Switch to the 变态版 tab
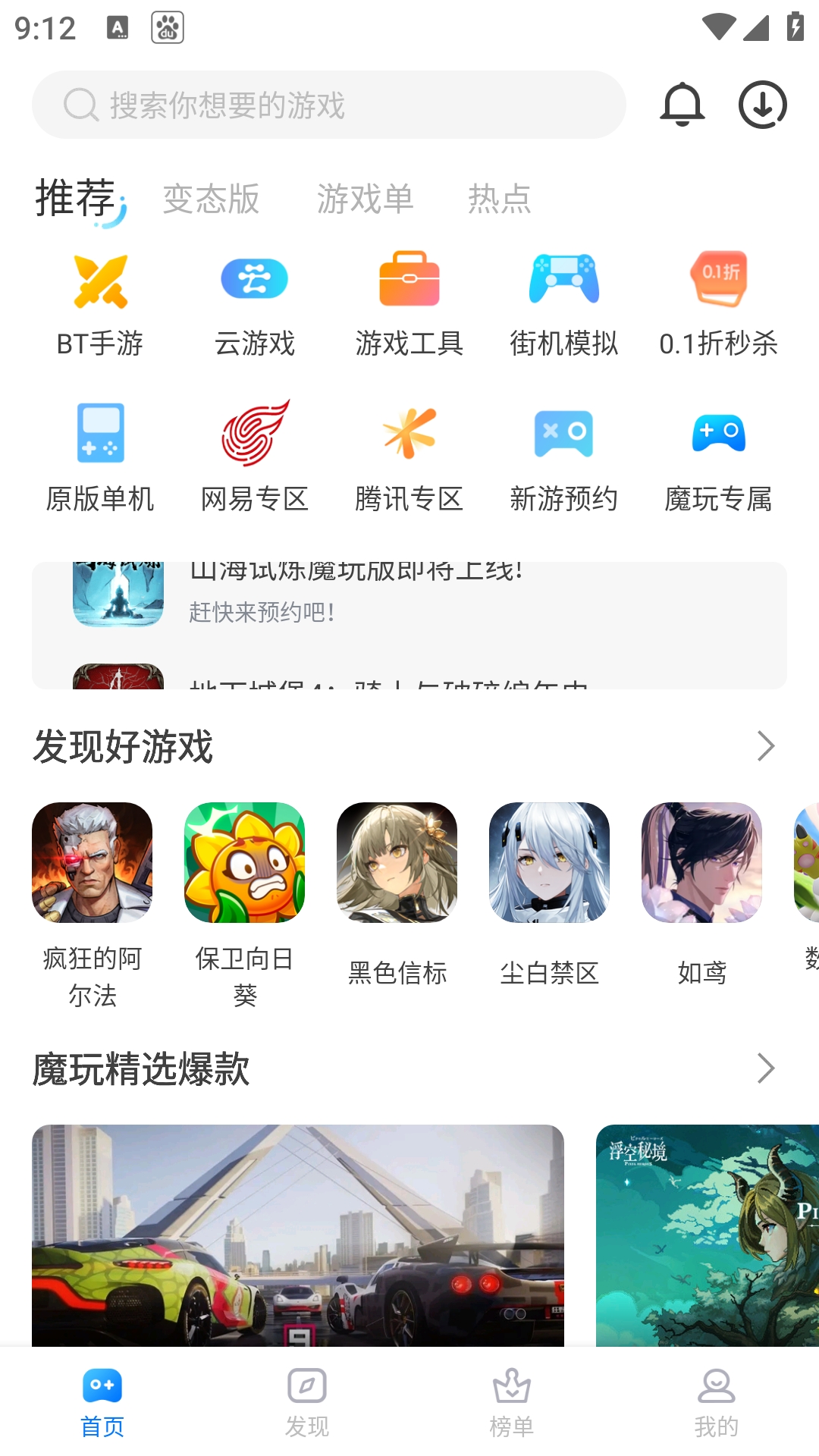Image resolution: width=819 pixels, height=1456 pixels. pos(212,199)
